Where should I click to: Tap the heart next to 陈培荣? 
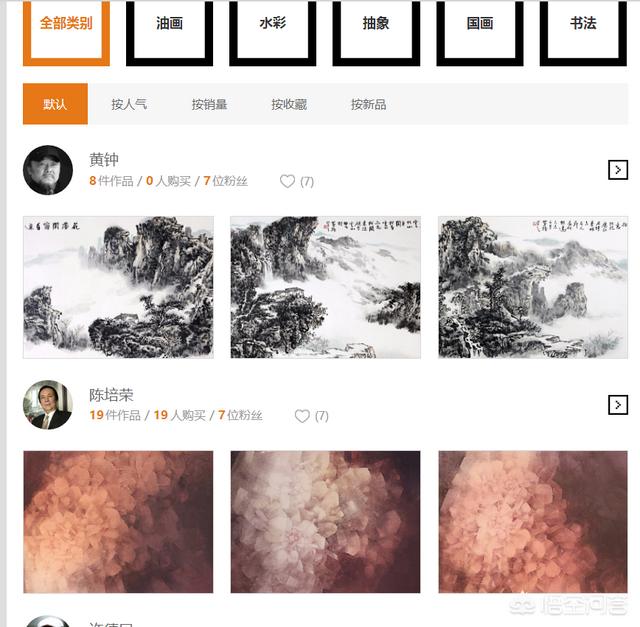click(302, 416)
